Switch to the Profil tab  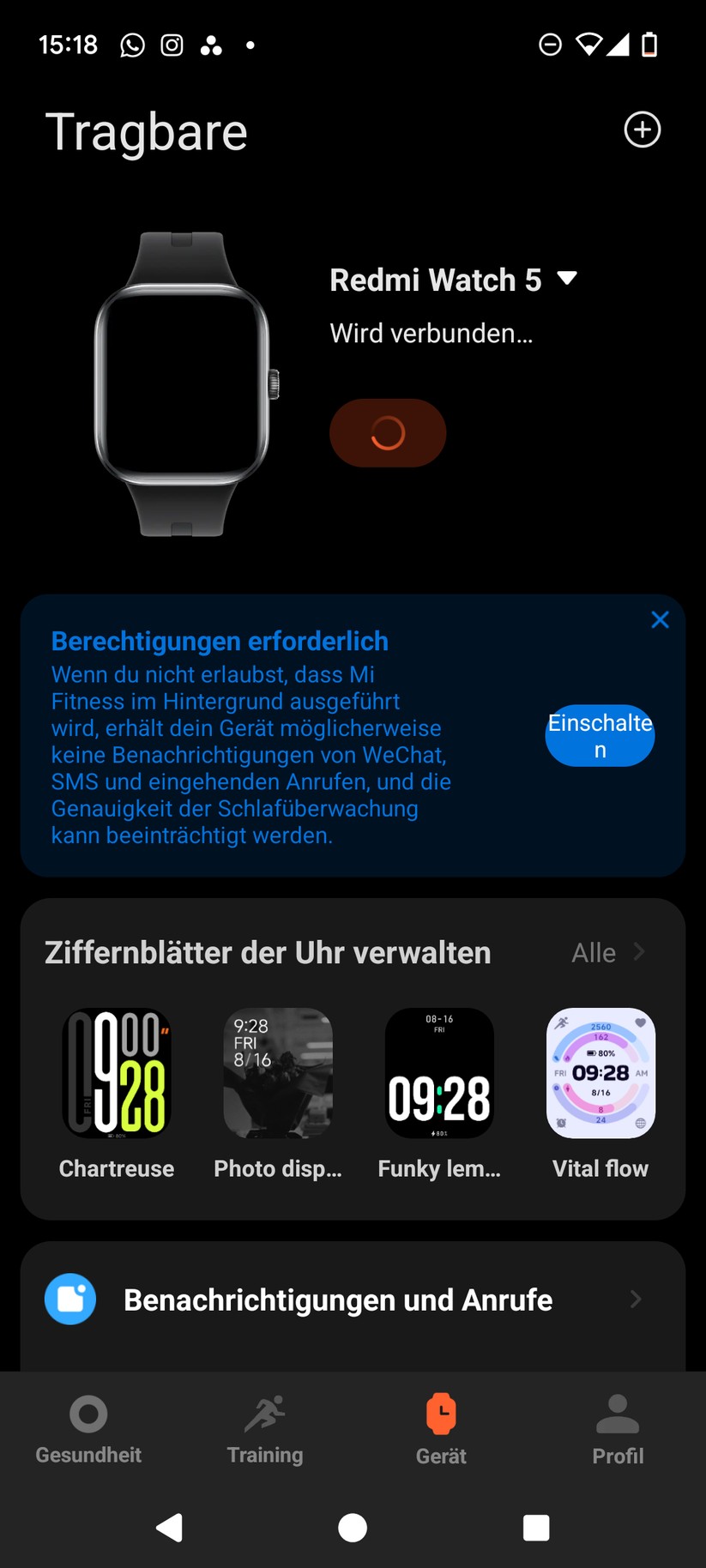tap(618, 1429)
